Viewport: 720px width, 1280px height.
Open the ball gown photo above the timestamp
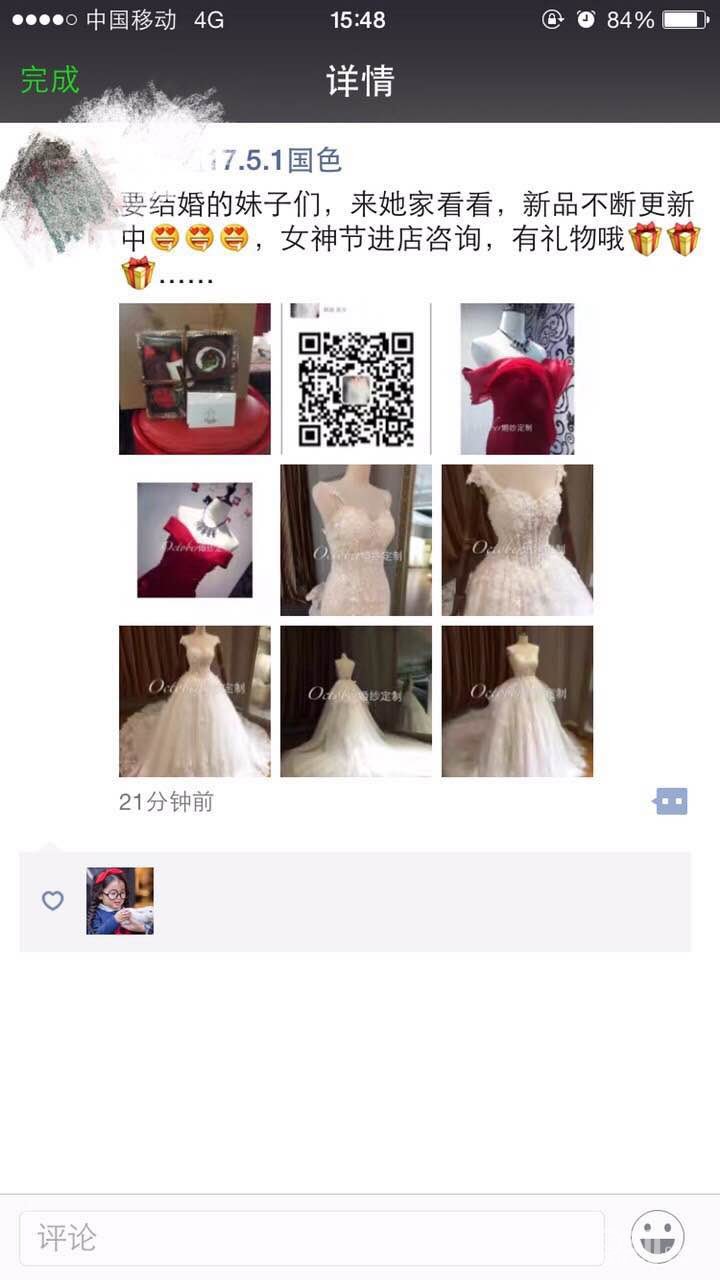point(194,701)
